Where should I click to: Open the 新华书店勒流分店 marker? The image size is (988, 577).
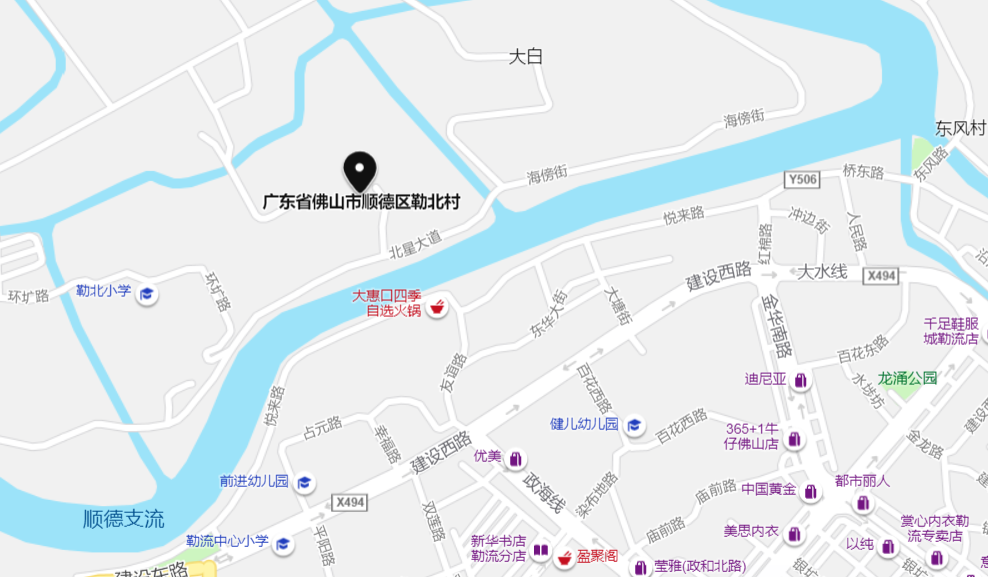540,550
